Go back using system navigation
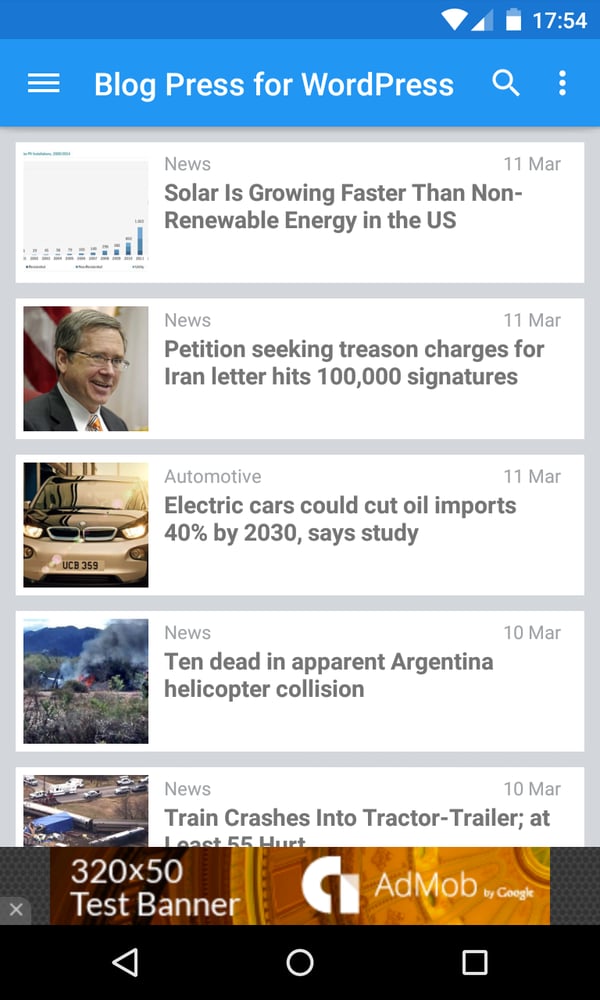 coord(125,962)
